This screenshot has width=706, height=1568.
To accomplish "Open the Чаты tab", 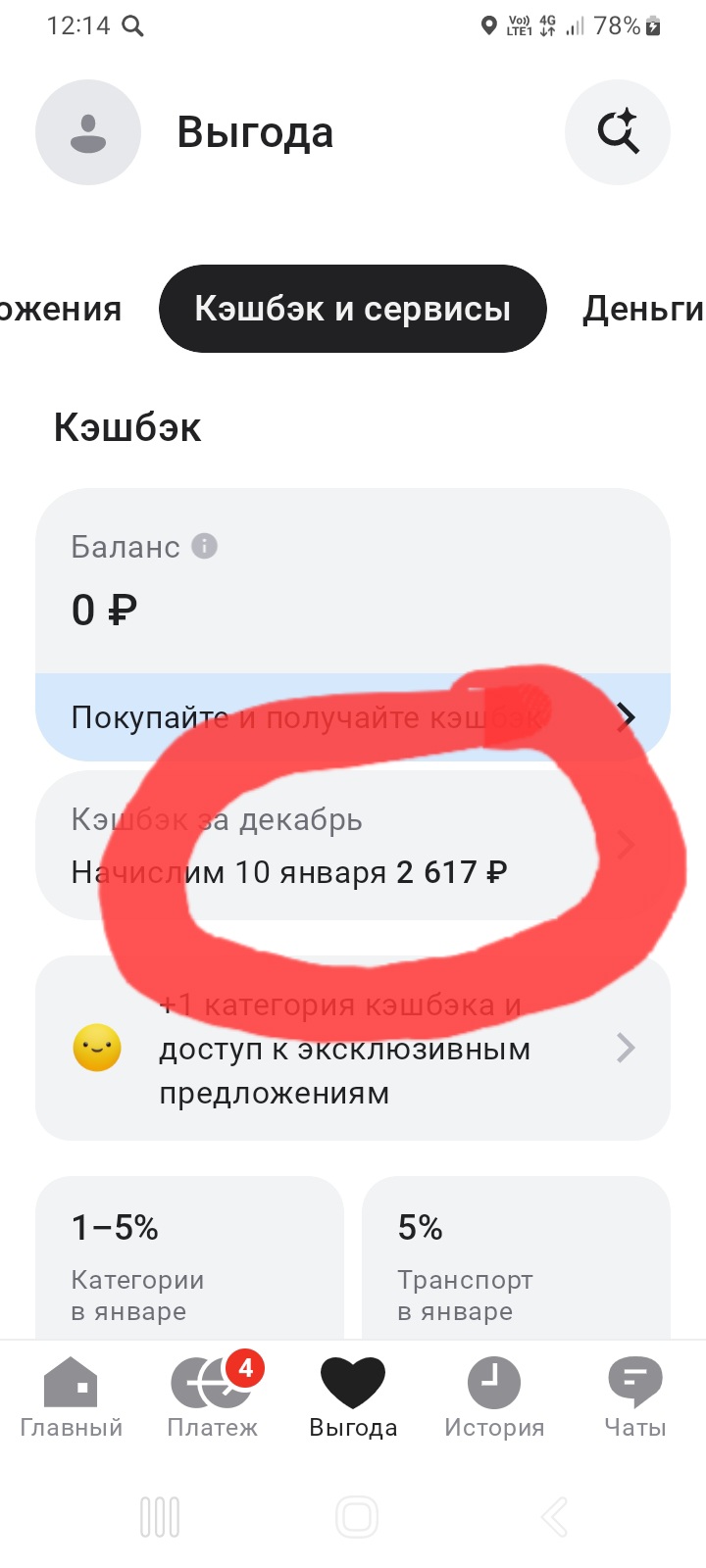I will click(635, 1398).
